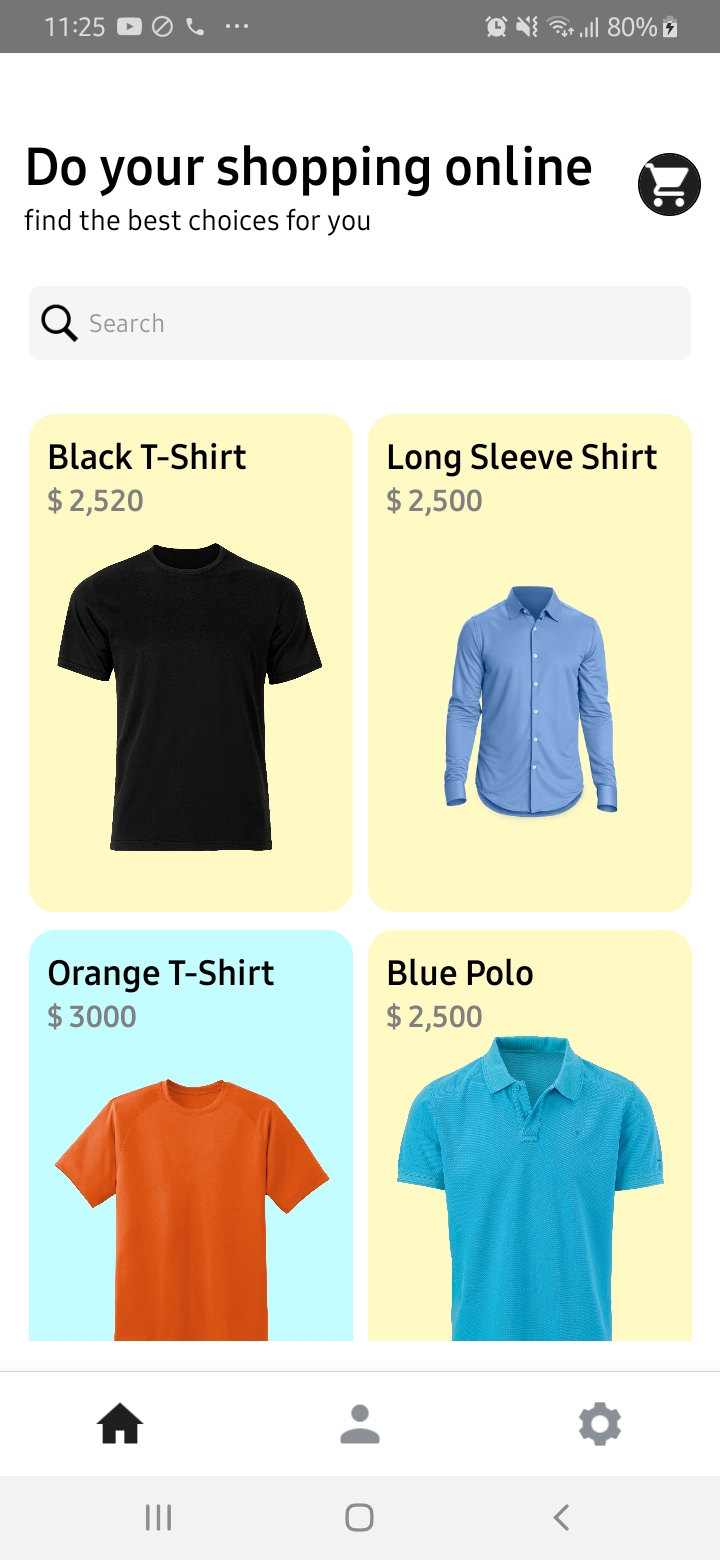Open the Blue Polo product card
Viewport: 720px width, 1560px height.
[x=530, y=1136]
